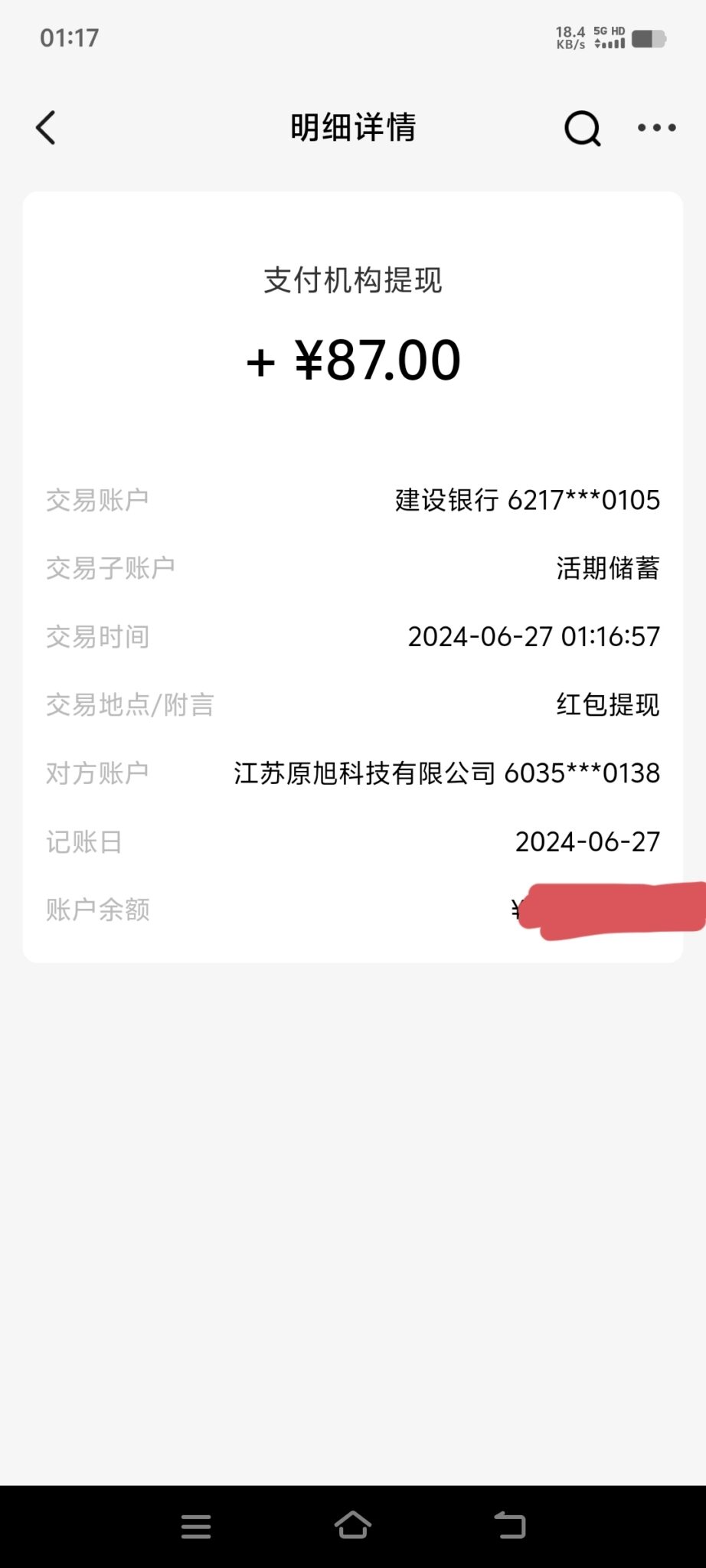Open search from the title bar magnifier
The width and height of the screenshot is (706, 1568).
click(x=583, y=128)
